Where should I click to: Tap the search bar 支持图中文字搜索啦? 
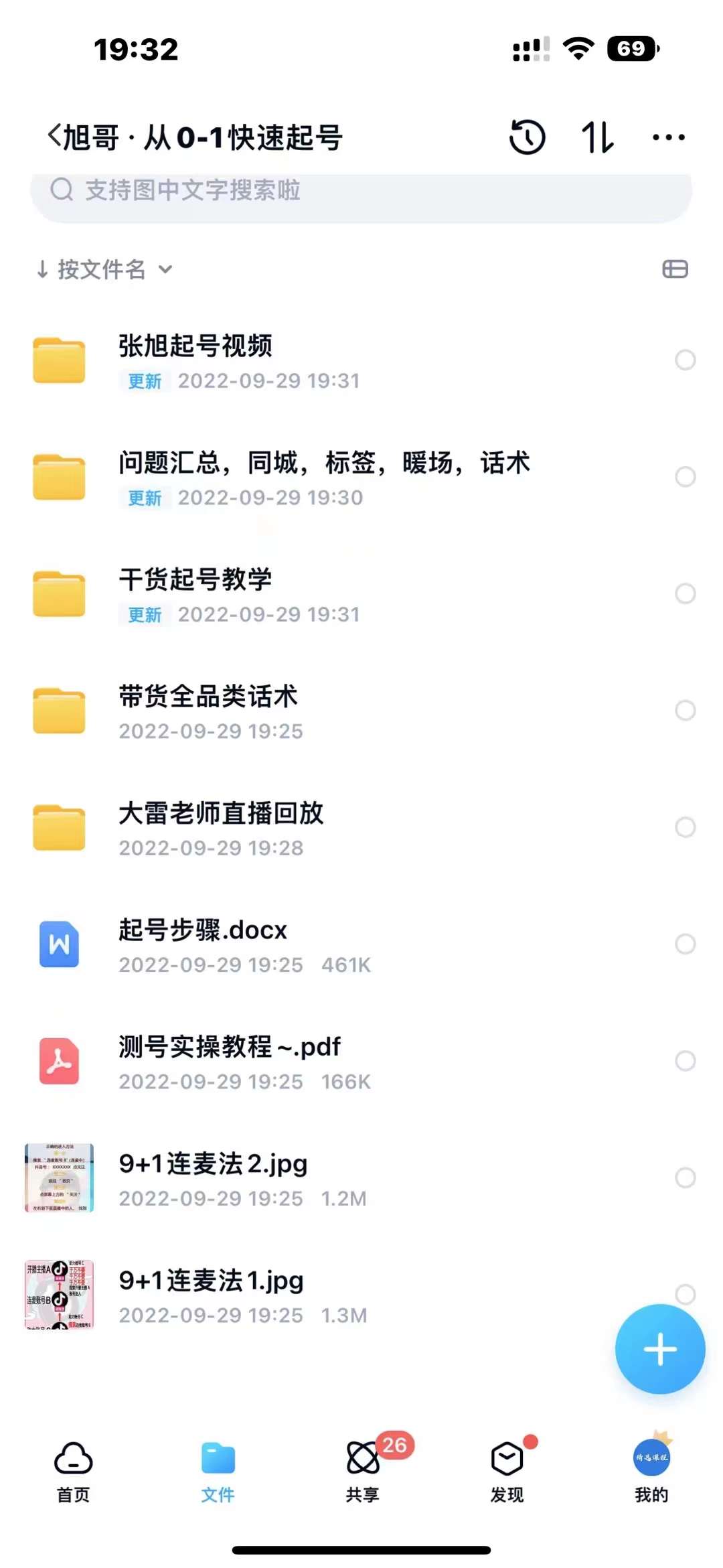pyautogui.click(x=361, y=190)
